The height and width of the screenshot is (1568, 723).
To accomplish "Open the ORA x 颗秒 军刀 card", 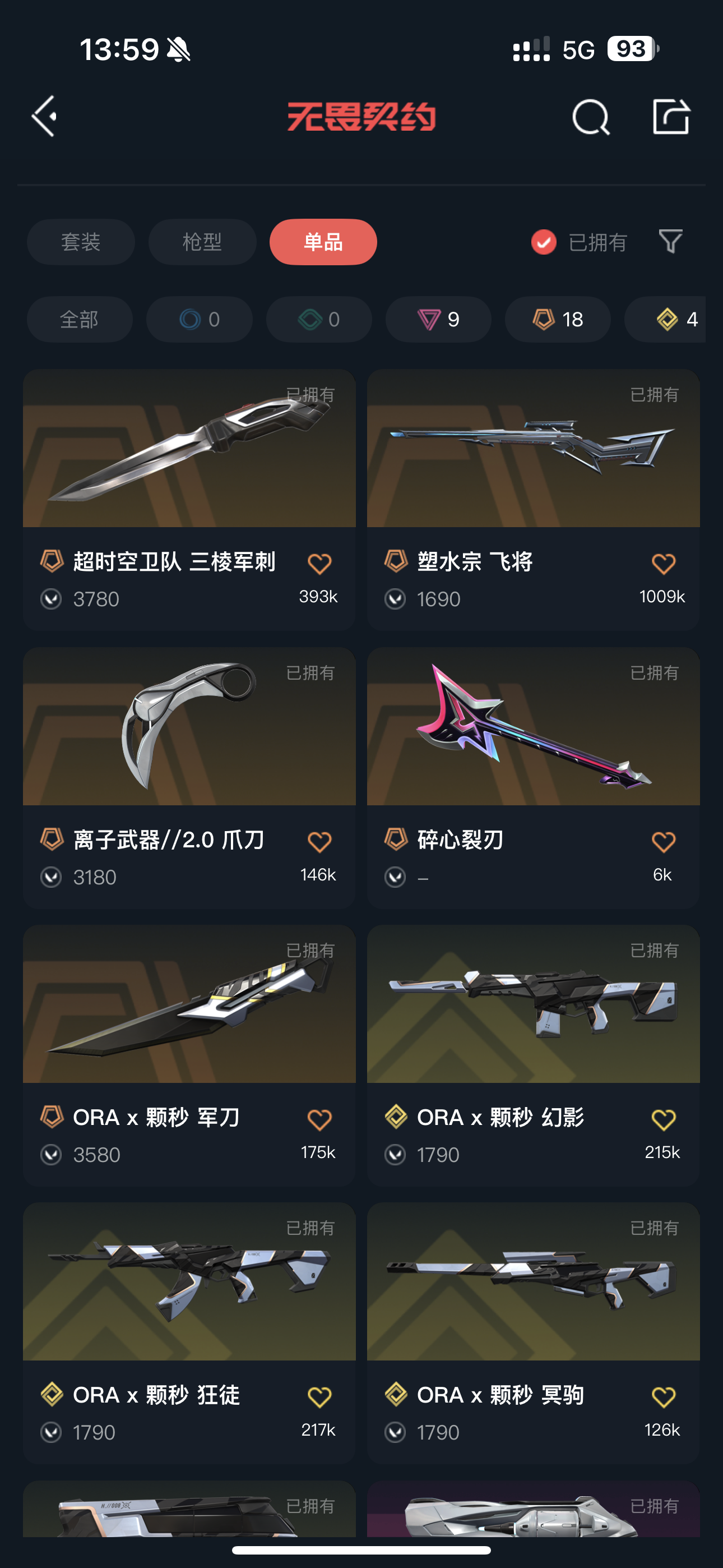I will point(189,1055).
